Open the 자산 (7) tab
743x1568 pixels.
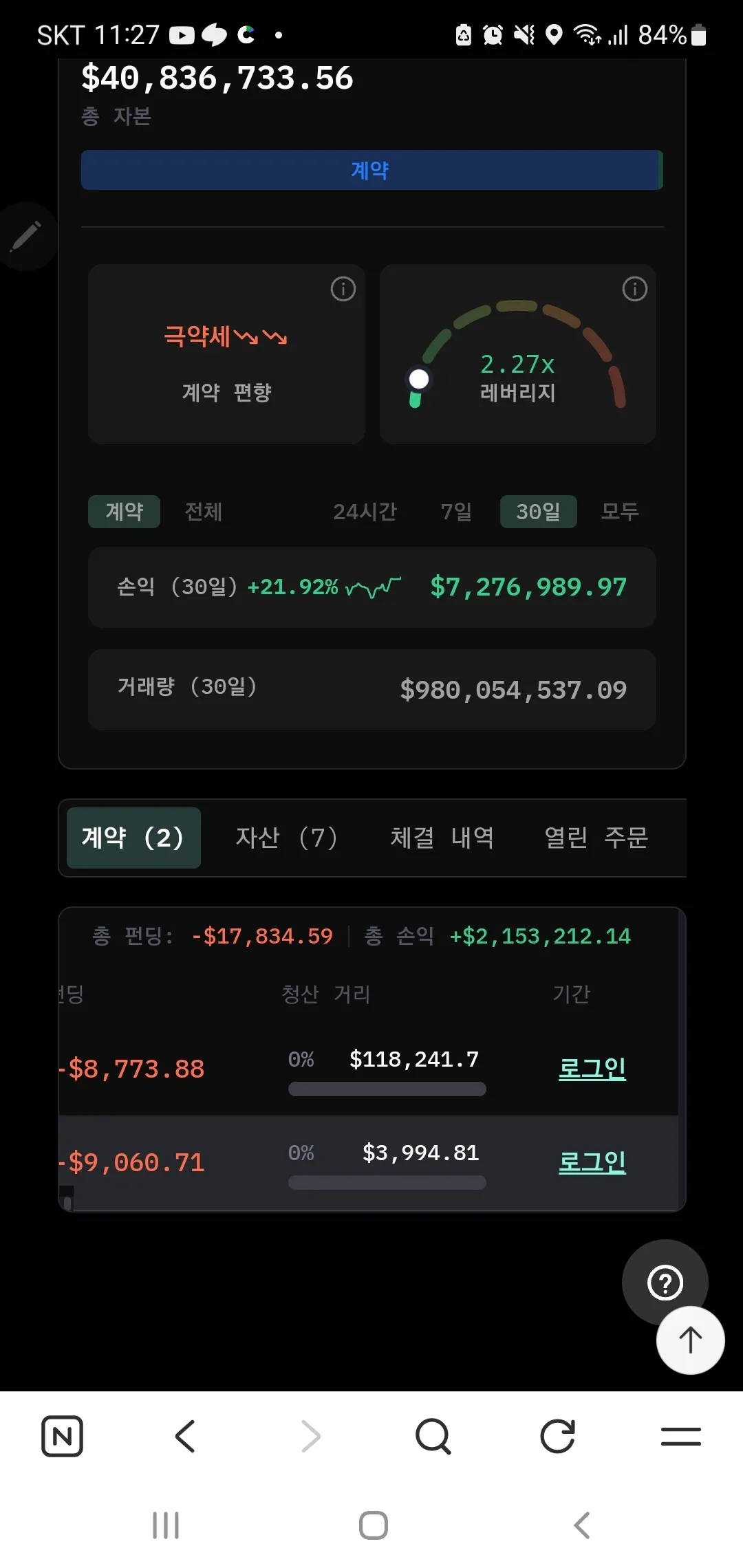tap(287, 838)
